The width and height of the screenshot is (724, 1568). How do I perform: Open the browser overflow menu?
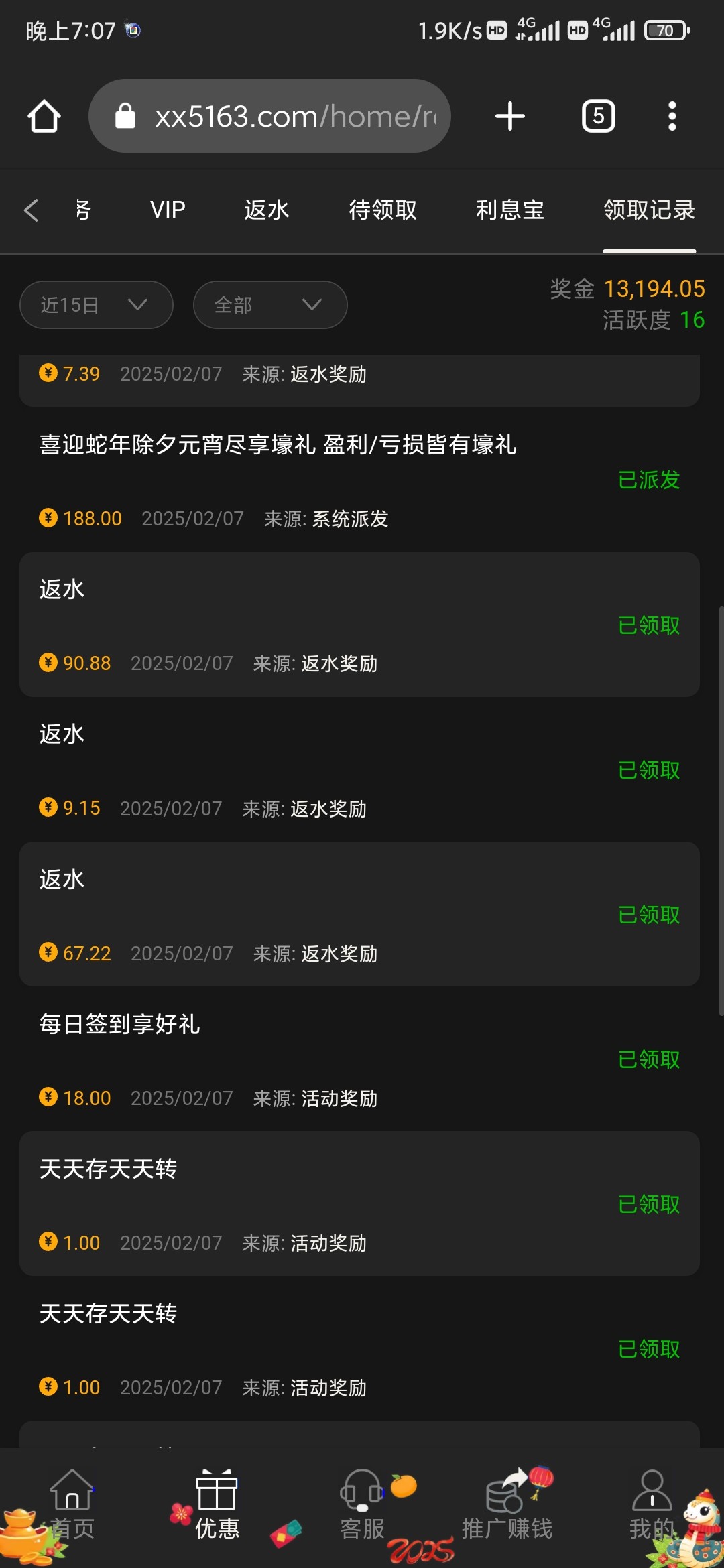(672, 116)
